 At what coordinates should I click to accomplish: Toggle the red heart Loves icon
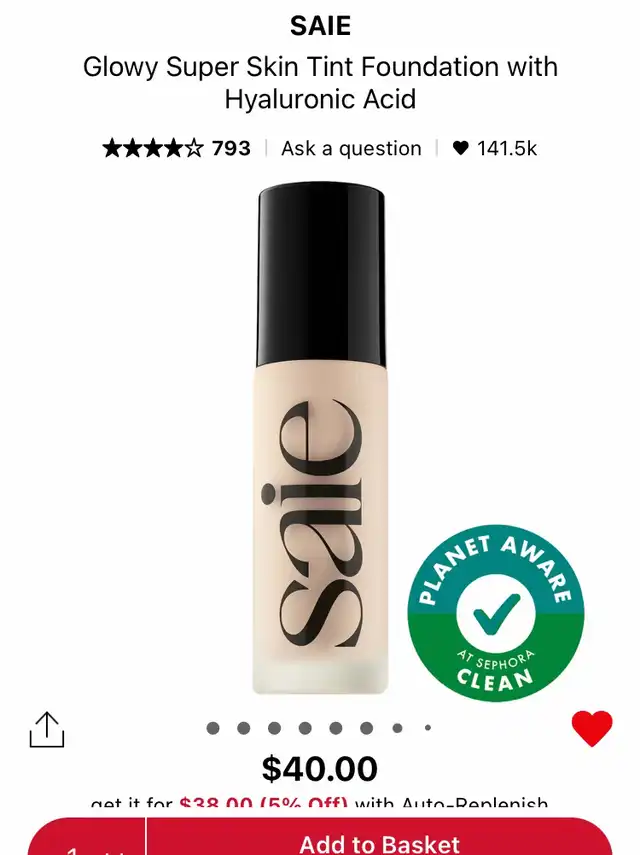[x=591, y=729]
